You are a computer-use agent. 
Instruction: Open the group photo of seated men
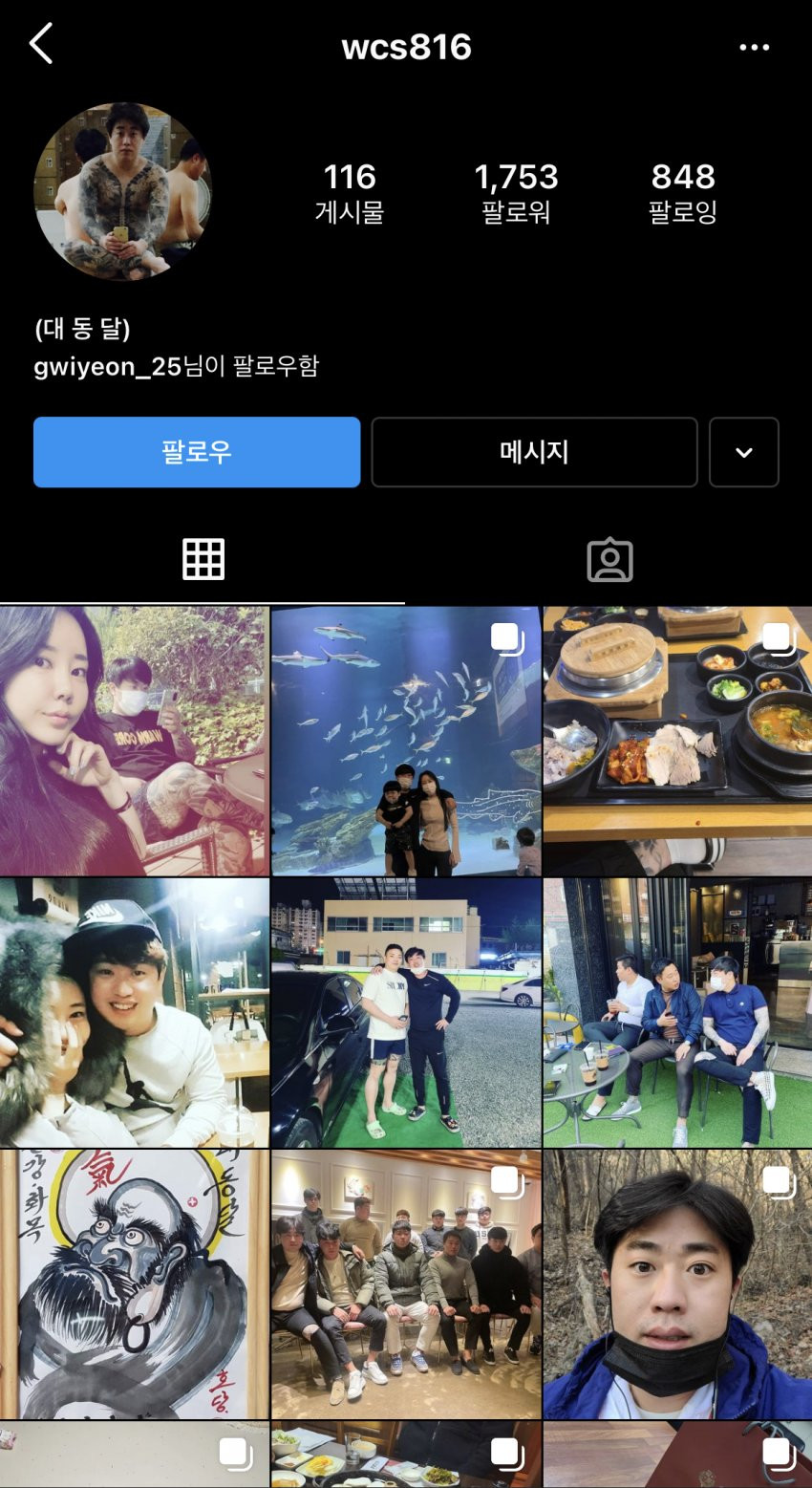[406, 1283]
